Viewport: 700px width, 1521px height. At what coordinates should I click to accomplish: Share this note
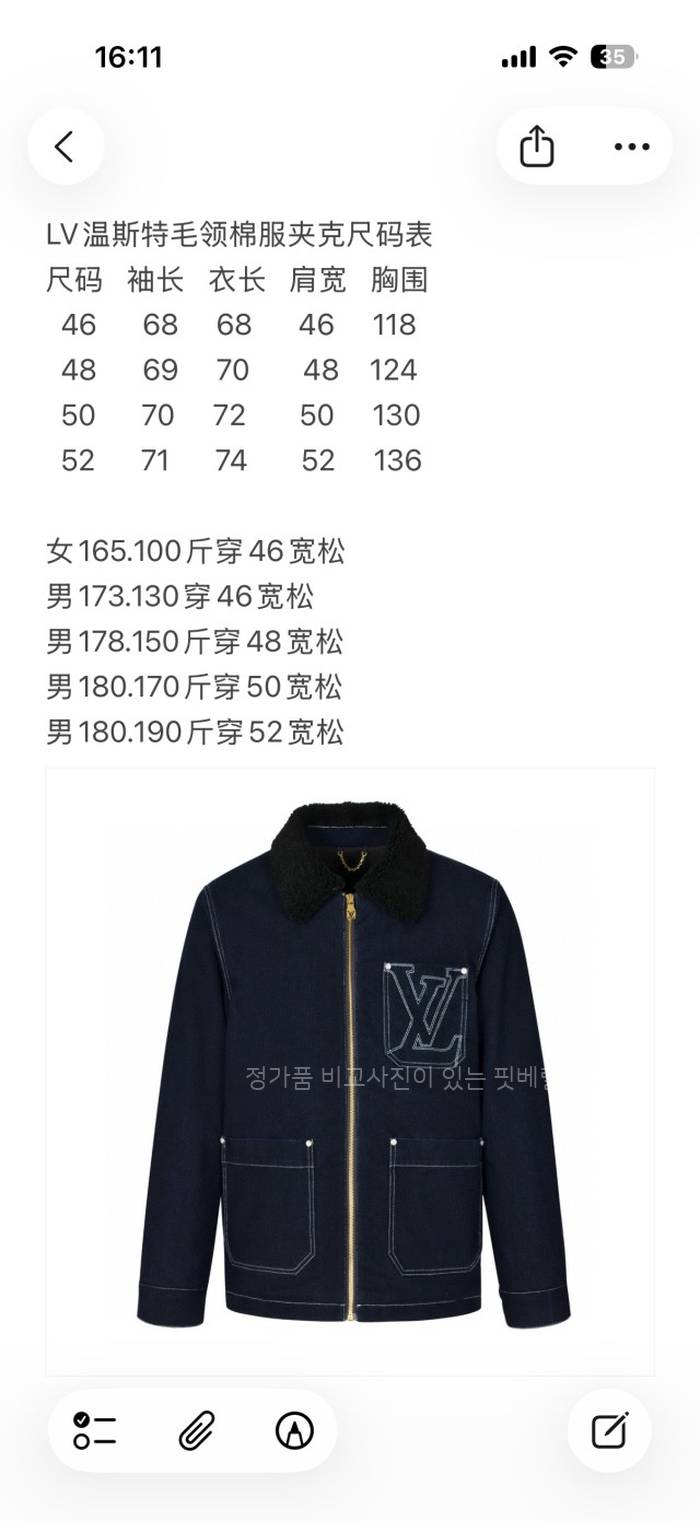coord(537,147)
